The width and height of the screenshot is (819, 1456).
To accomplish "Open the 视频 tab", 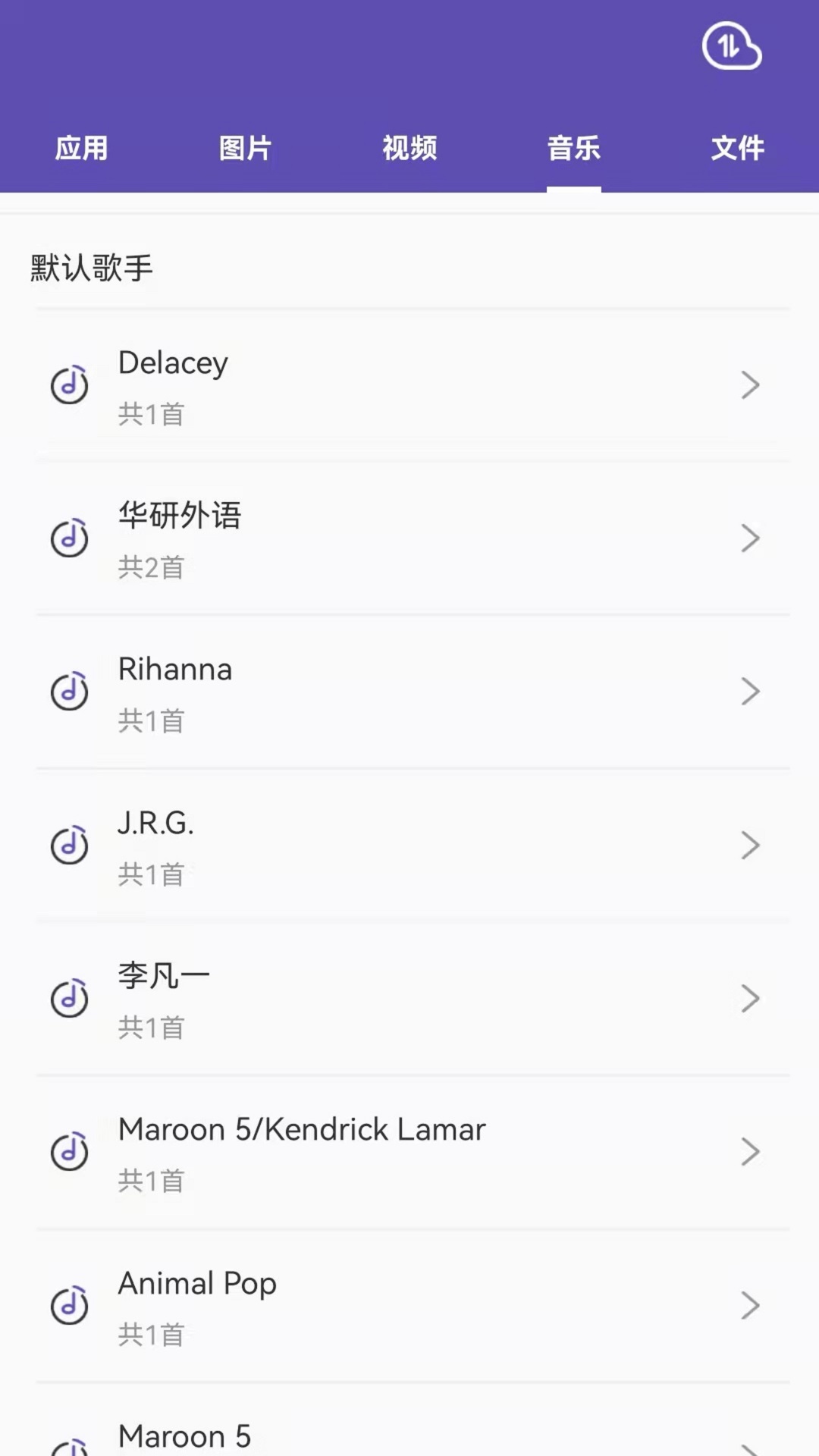I will click(409, 149).
